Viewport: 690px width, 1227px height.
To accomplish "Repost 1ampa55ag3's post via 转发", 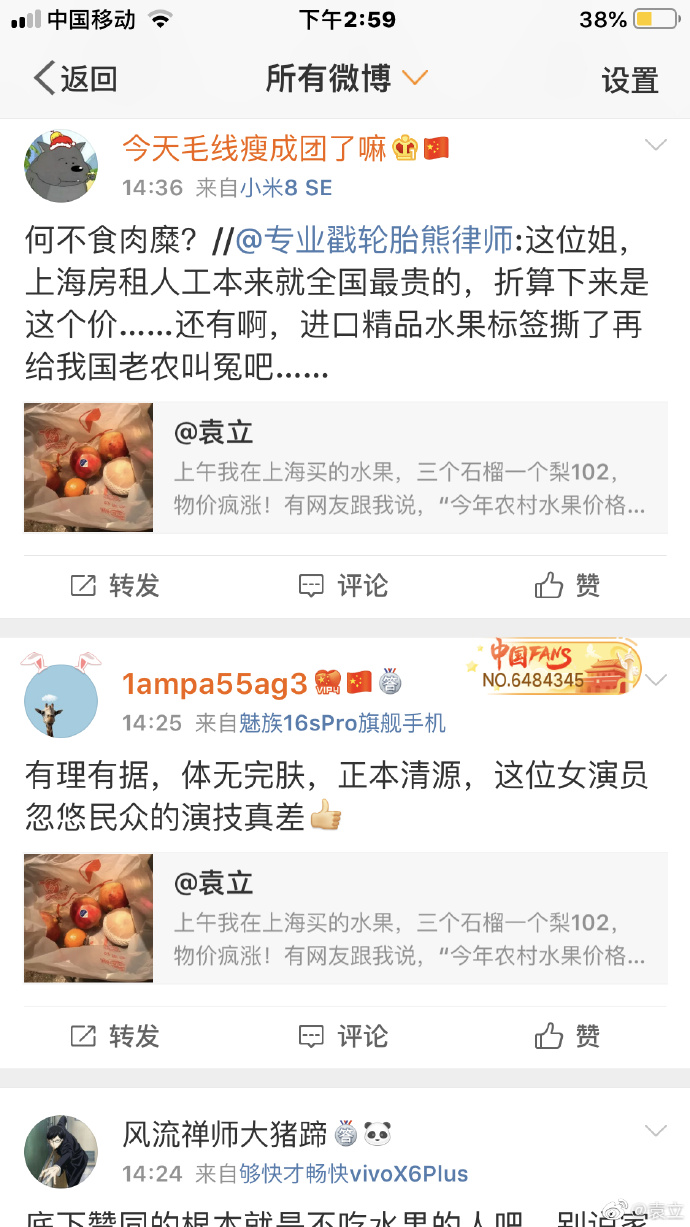I will (115, 1036).
